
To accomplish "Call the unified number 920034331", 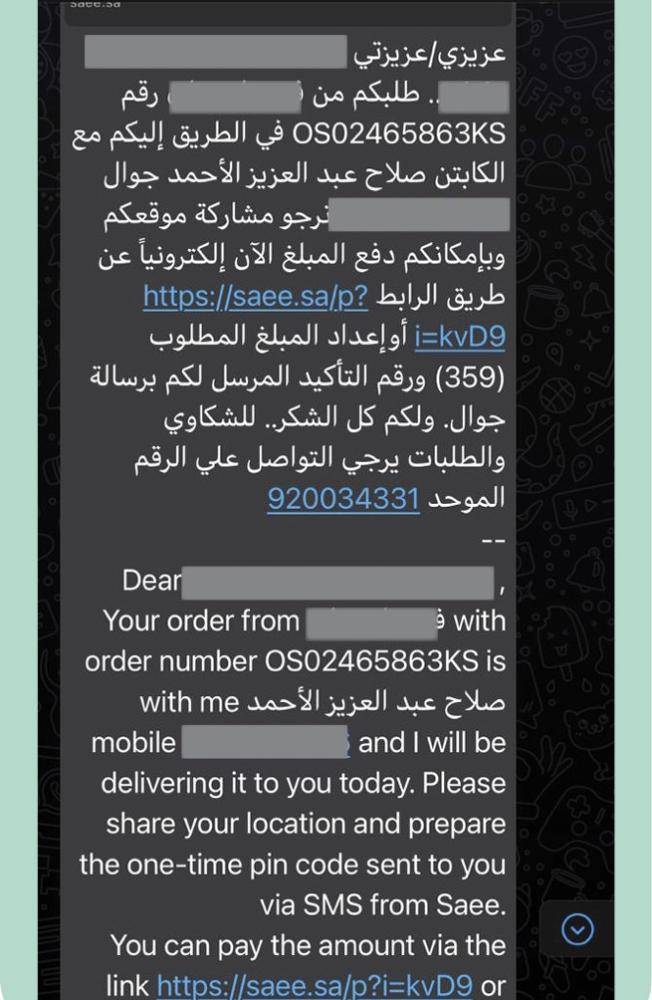I will (343, 498).
